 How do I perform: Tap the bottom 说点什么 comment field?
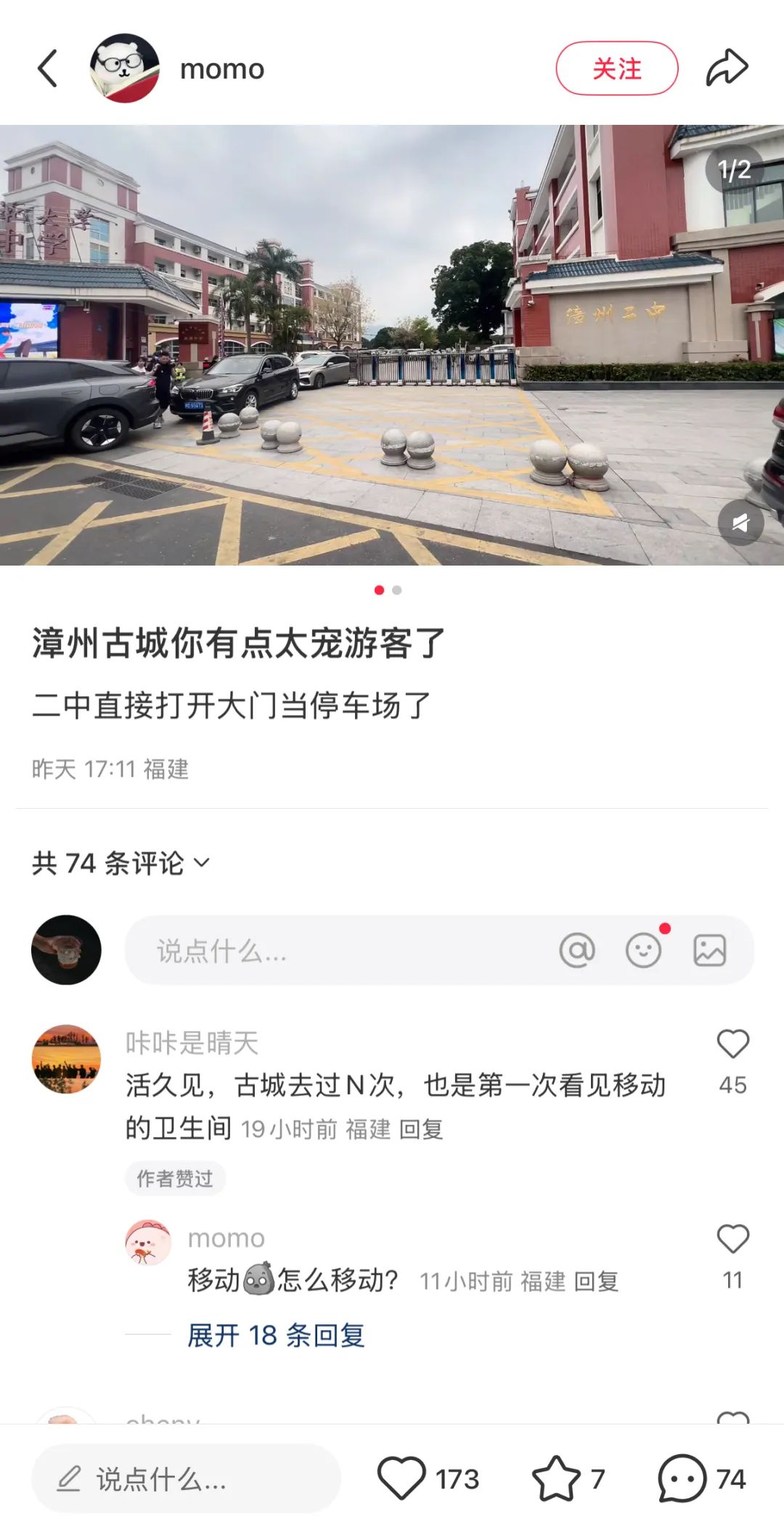point(186,1479)
